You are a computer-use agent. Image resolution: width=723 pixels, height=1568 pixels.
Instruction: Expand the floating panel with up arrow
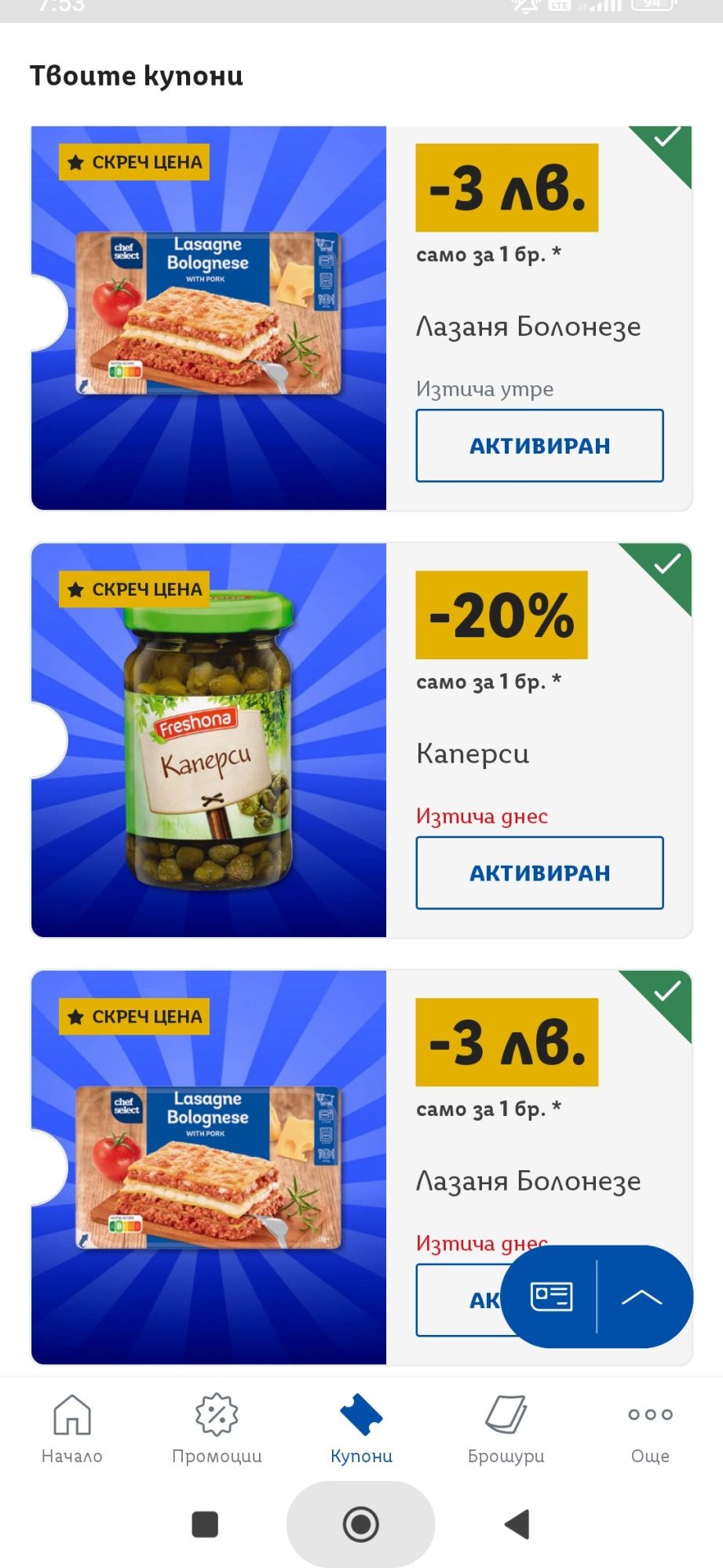(x=641, y=1296)
